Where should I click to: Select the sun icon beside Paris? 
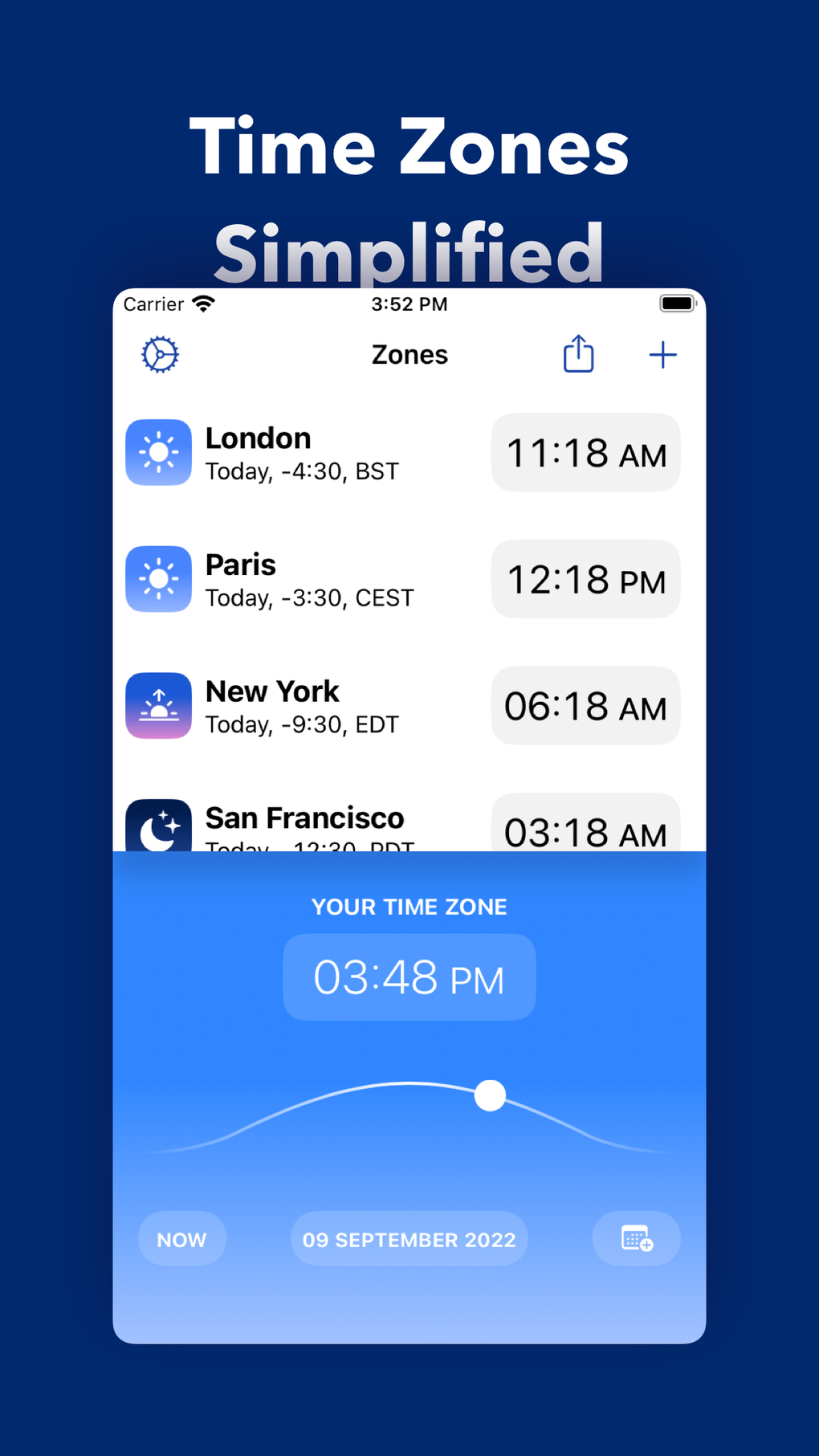coord(158,579)
